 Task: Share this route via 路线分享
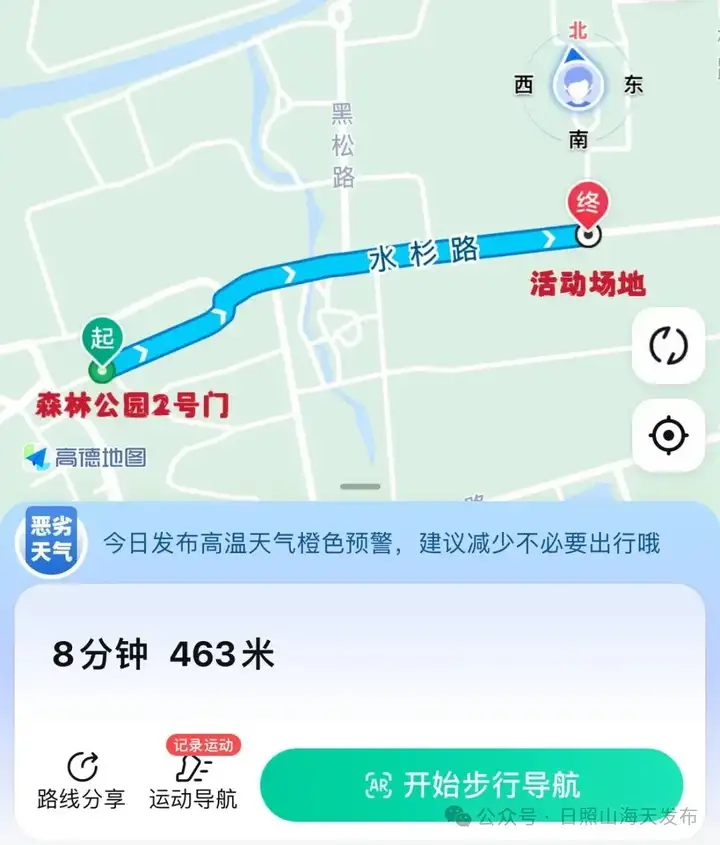point(81,780)
